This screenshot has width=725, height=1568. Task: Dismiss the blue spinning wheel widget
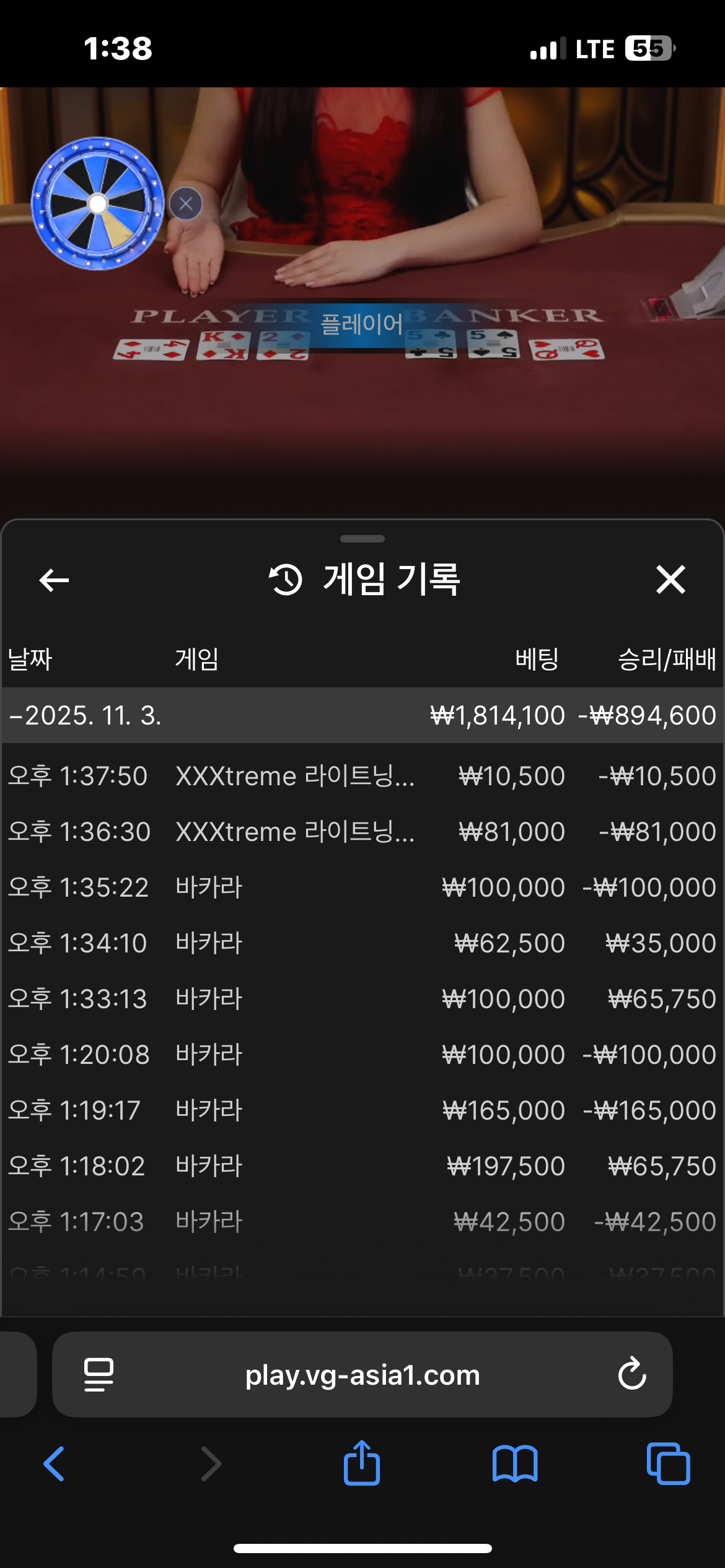[186, 204]
